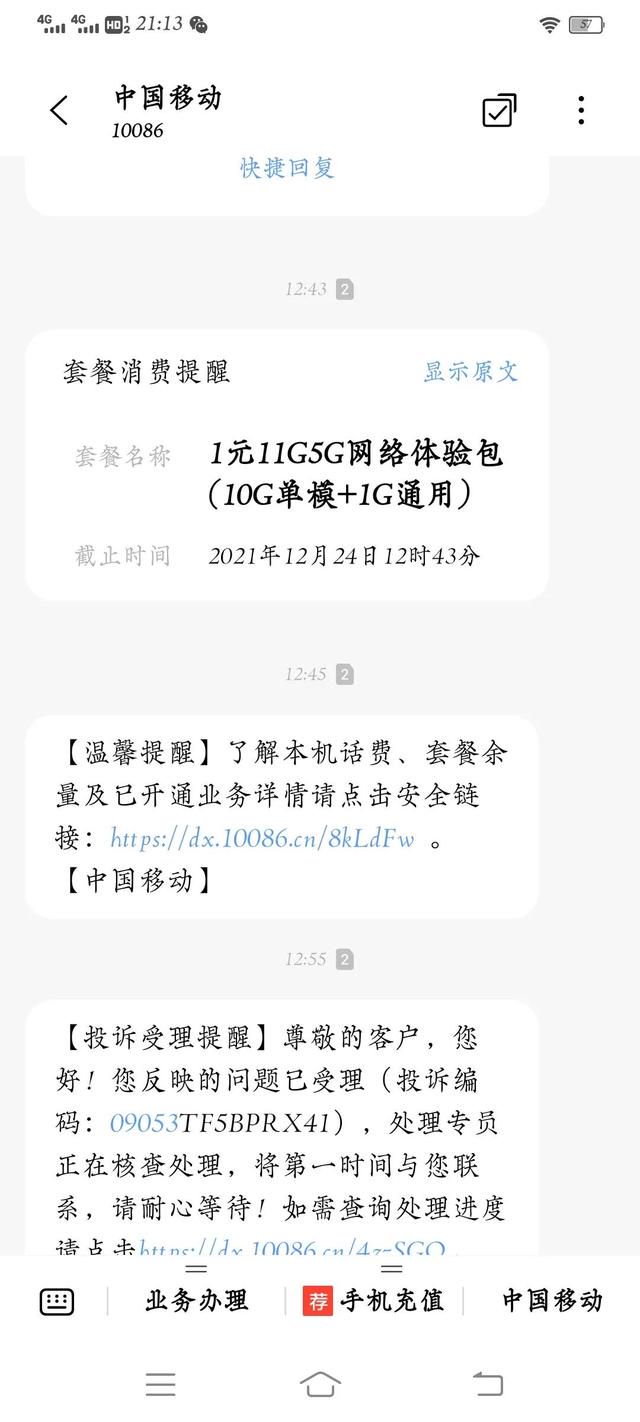Open the 业务办理 menu
The width and height of the screenshot is (640, 1422).
pyautogui.click(x=197, y=1300)
